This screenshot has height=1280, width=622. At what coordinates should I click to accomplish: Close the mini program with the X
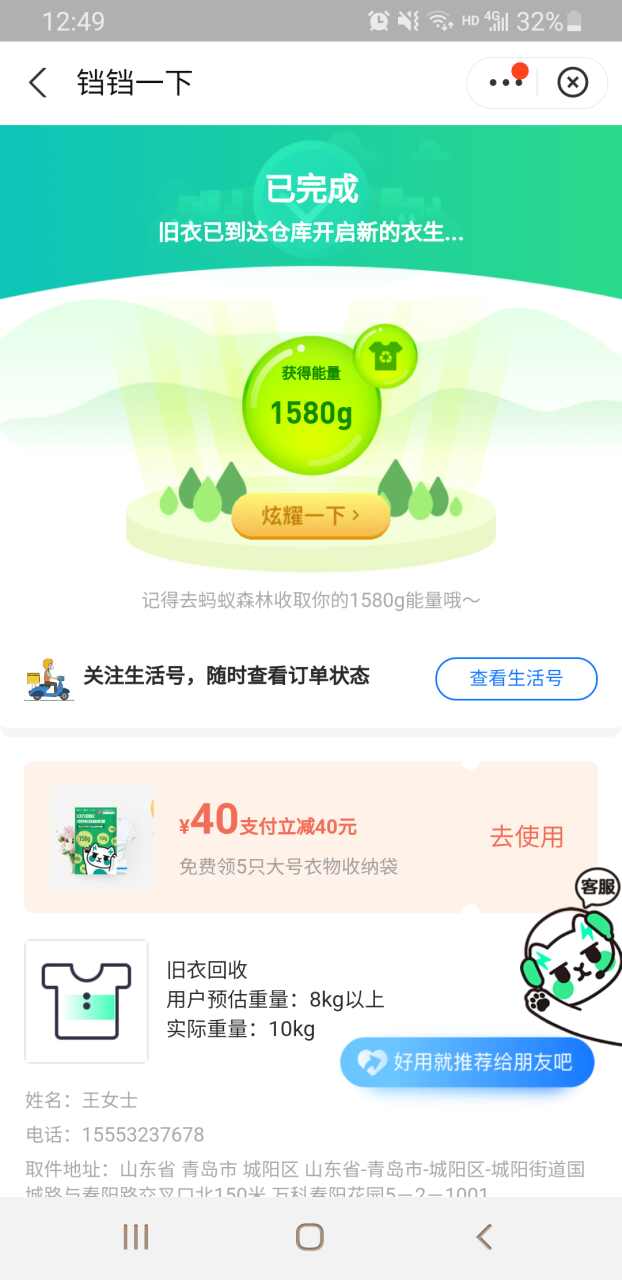click(x=572, y=82)
